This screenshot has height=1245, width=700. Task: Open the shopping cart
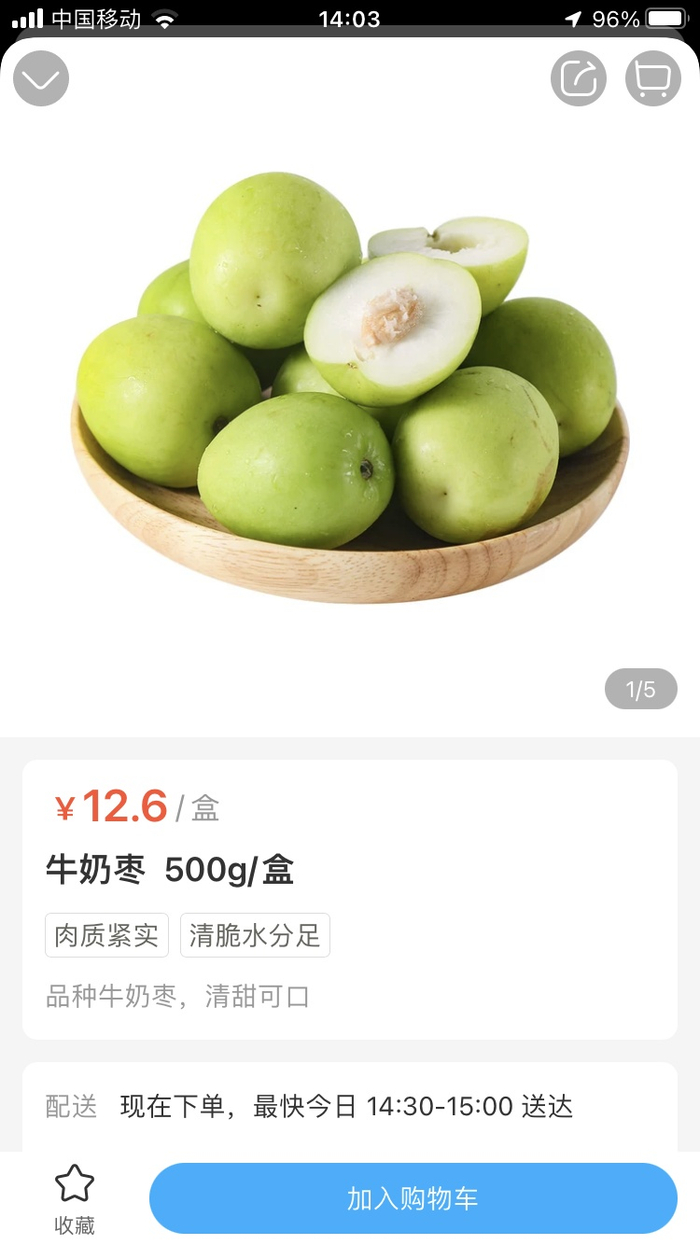653,78
